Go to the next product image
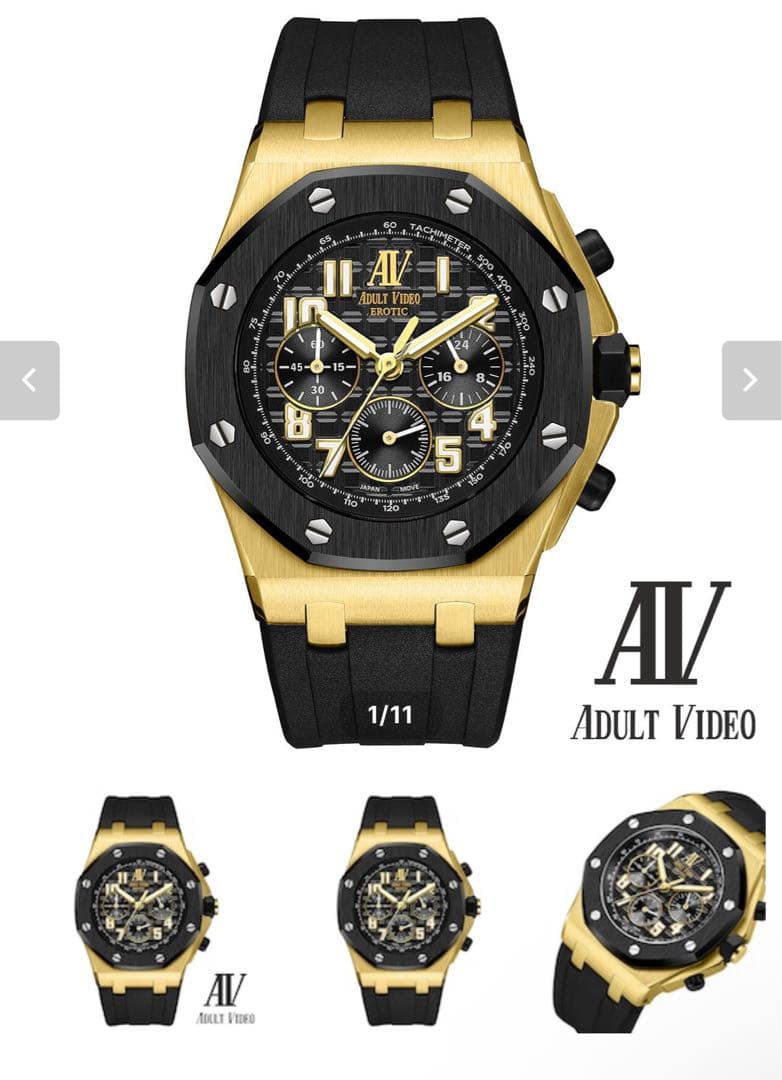The image size is (782, 1080). 751,380
